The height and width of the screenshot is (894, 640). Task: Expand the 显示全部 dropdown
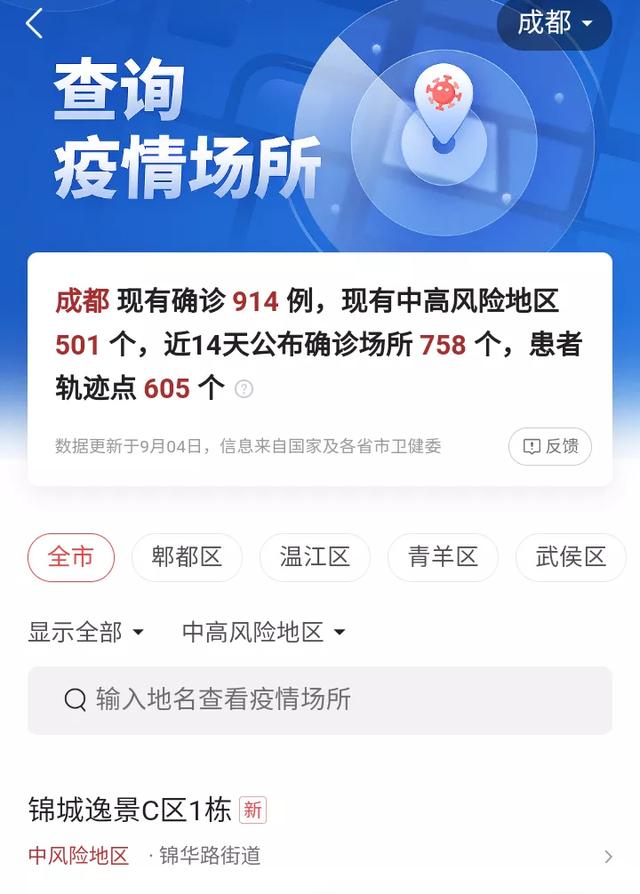(86, 632)
